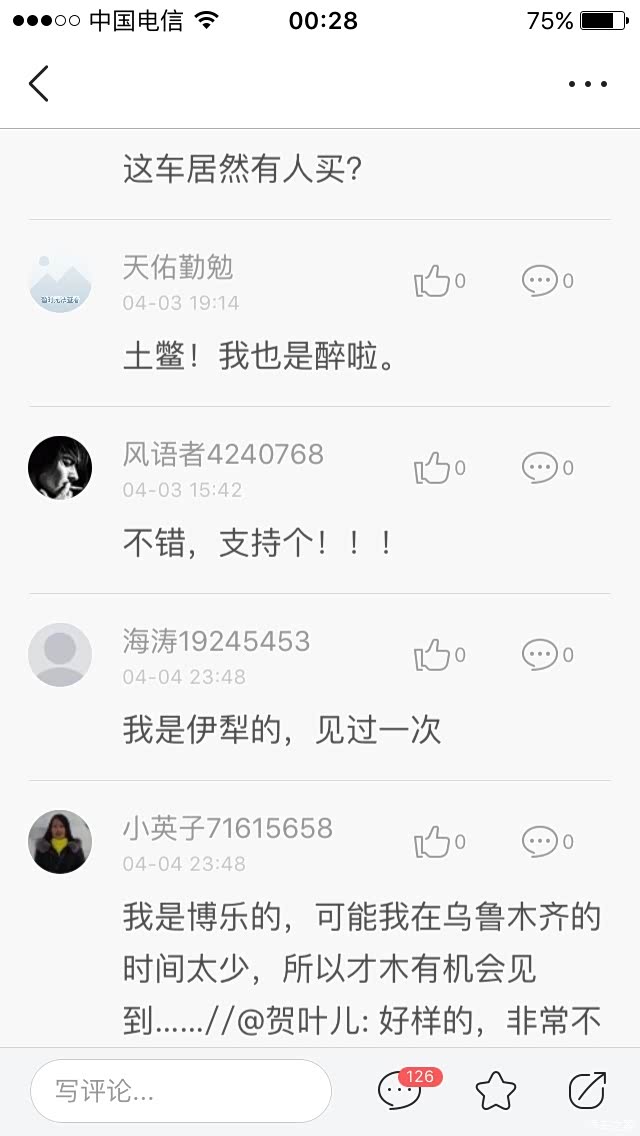View 海涛19245453's profile avatar
The height and width of the screenshot is (1136, 640).
[60, 655]
